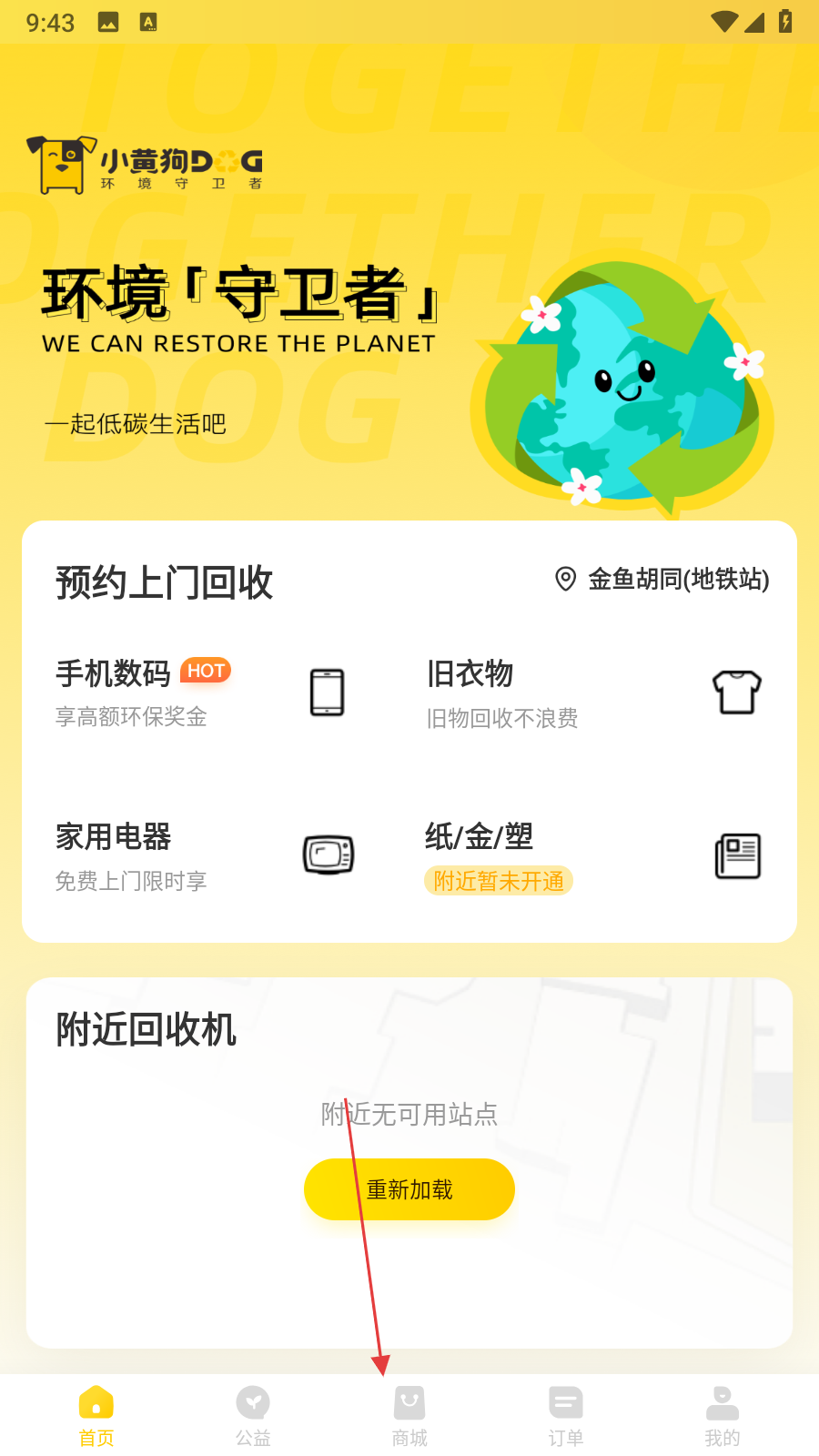Choose 家用电器 home appliance pickup
The width and height of the screenshot is (819, 1456).
[200, 855]
